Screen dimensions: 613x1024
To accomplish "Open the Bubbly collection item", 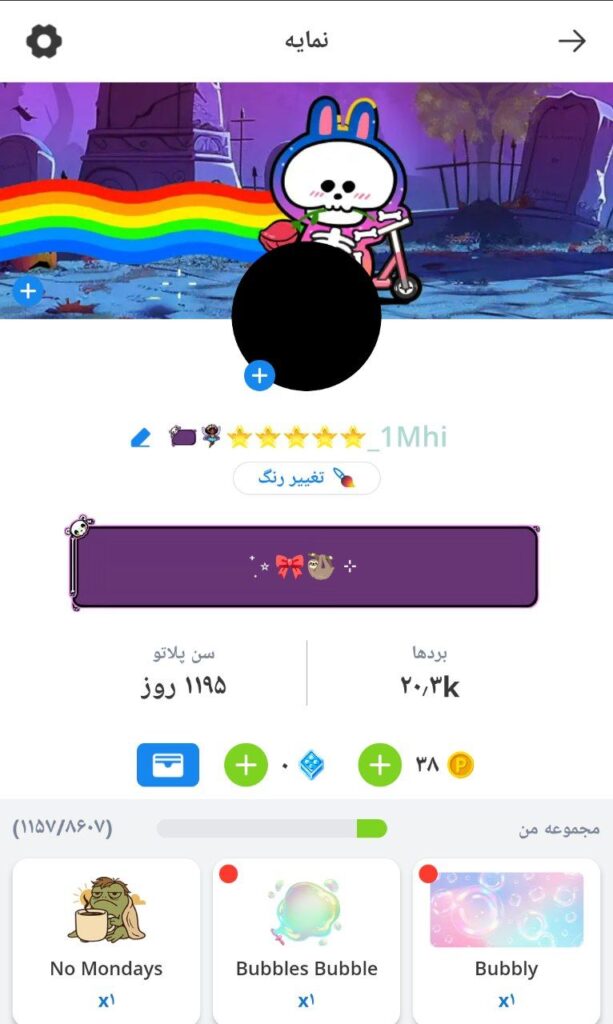I will pyautogui.click(x=506, y=940).
